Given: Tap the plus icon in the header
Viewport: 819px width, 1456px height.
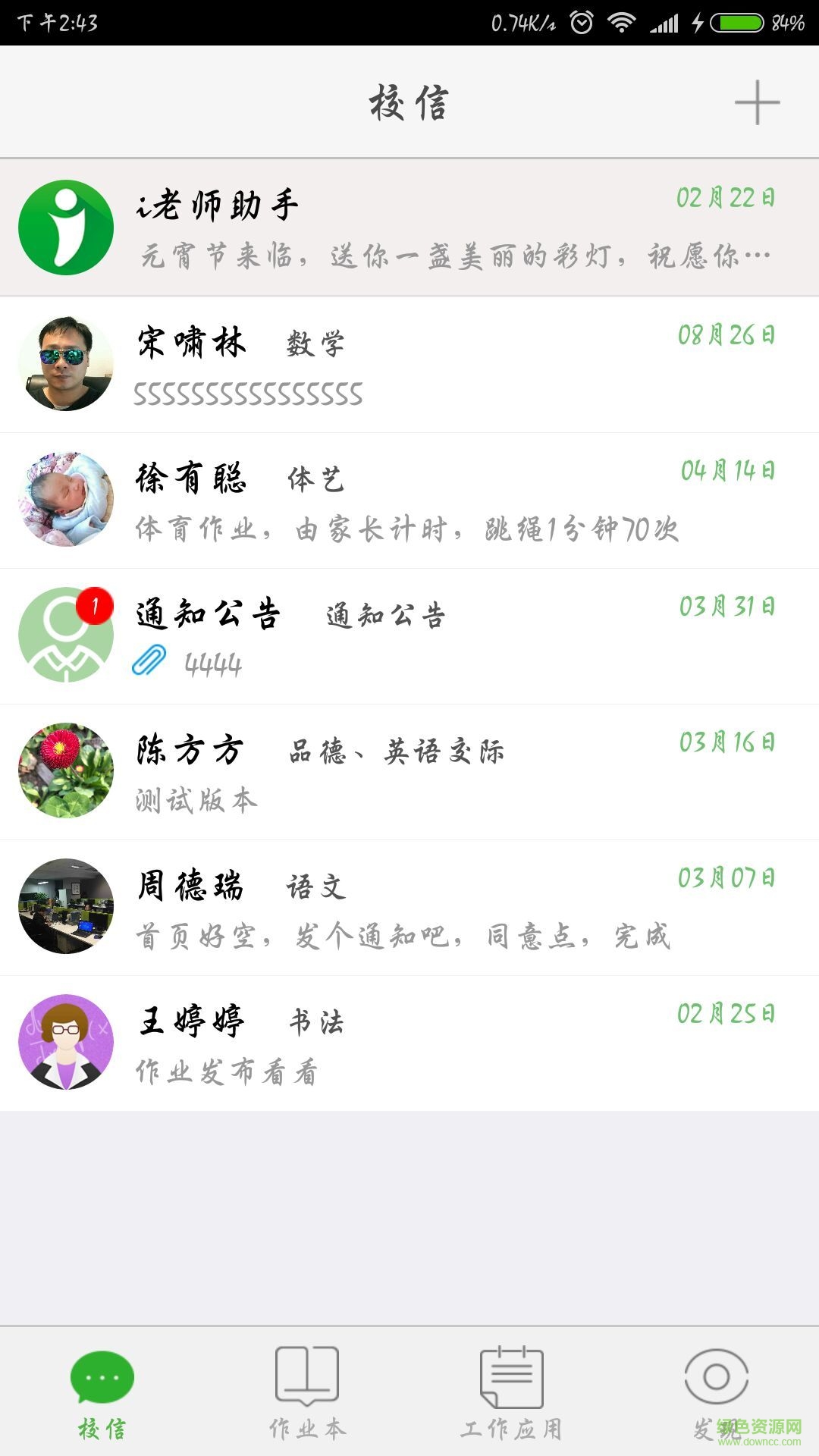Looking at the screenshot, I should coord(757,102).
